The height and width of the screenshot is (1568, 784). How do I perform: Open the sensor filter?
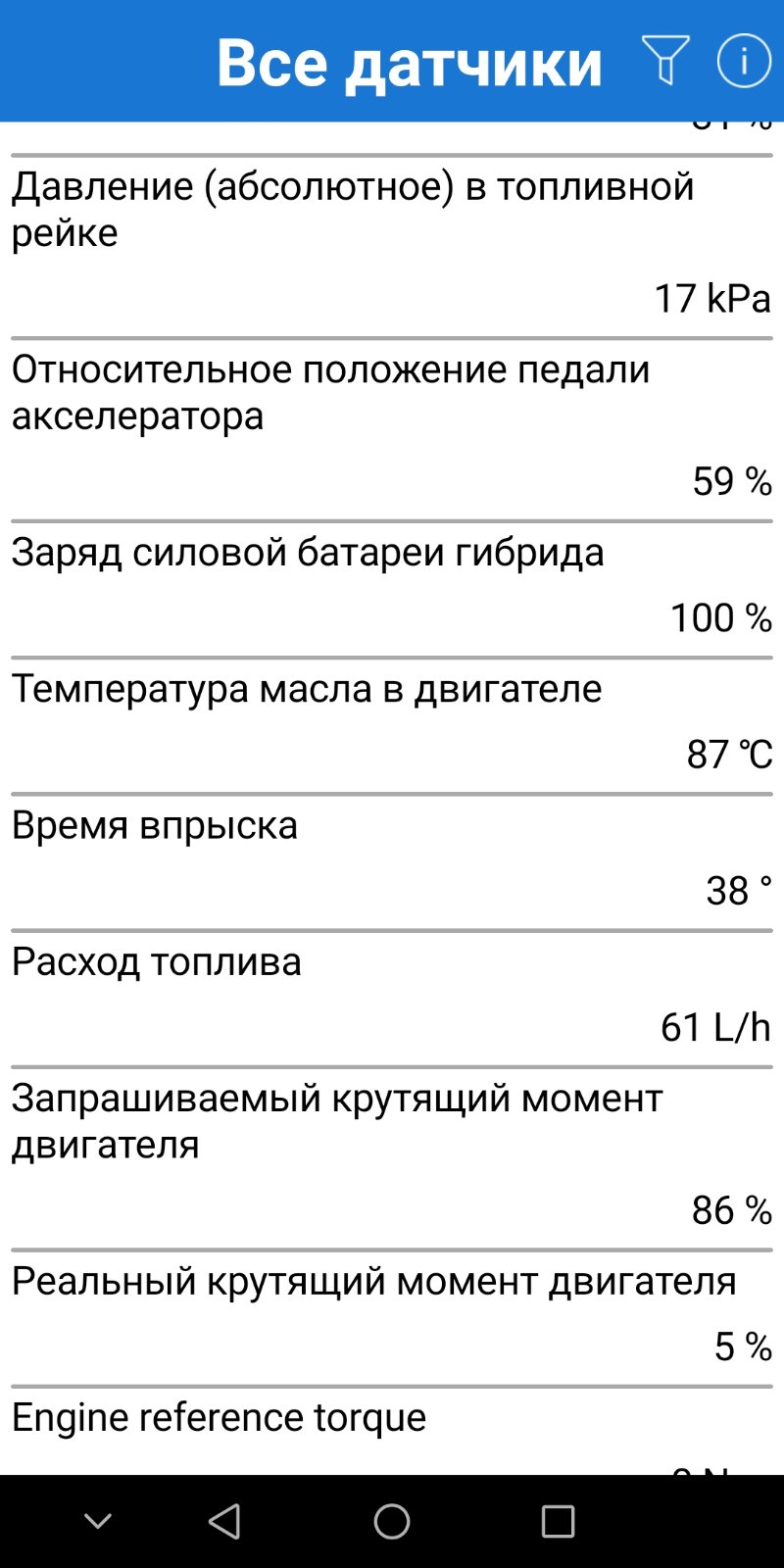pyautogui.click(x=665, y=61)
